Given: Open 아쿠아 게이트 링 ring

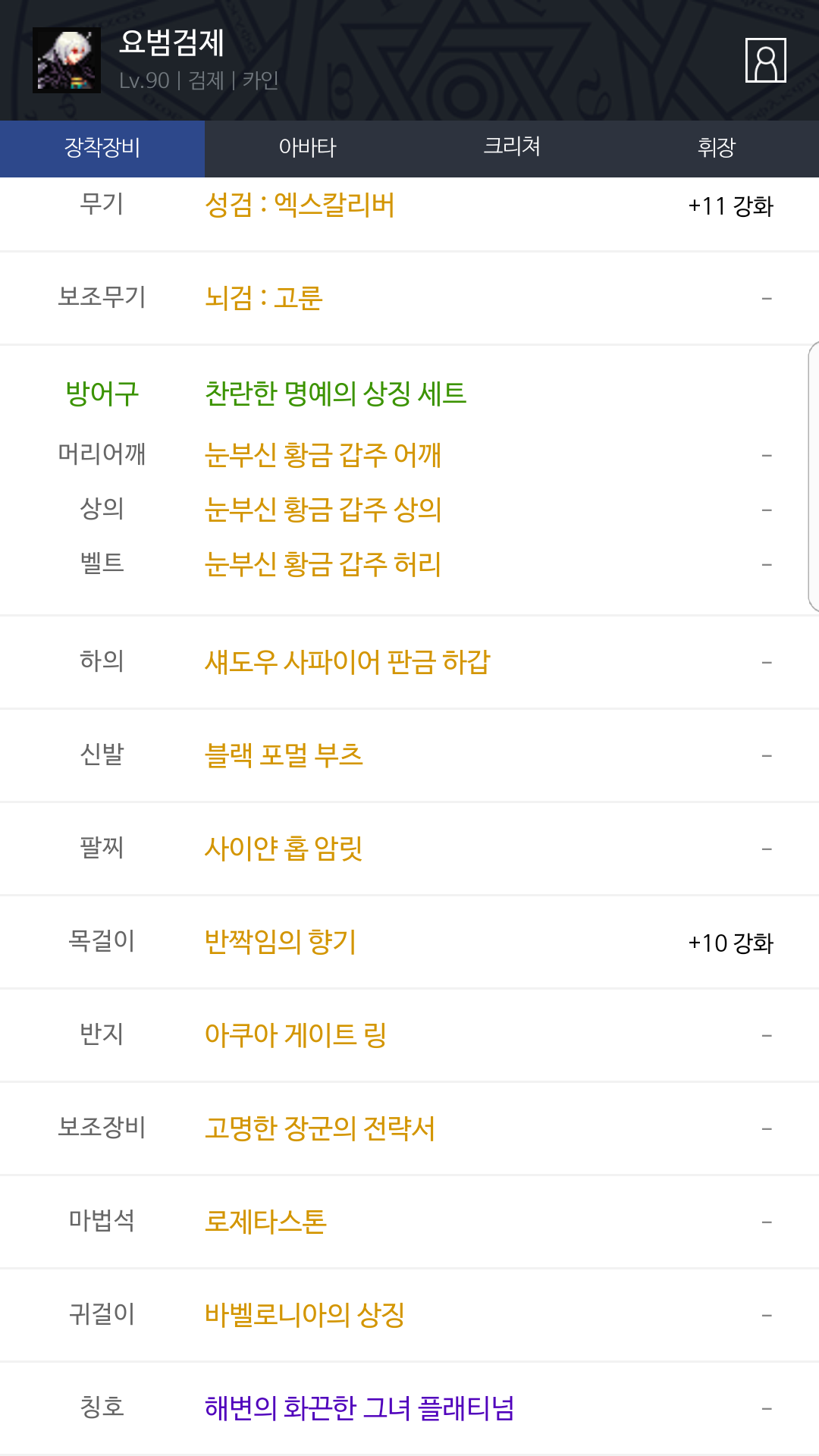Looking at the screenshot, I should click(x=296, y=1035).
